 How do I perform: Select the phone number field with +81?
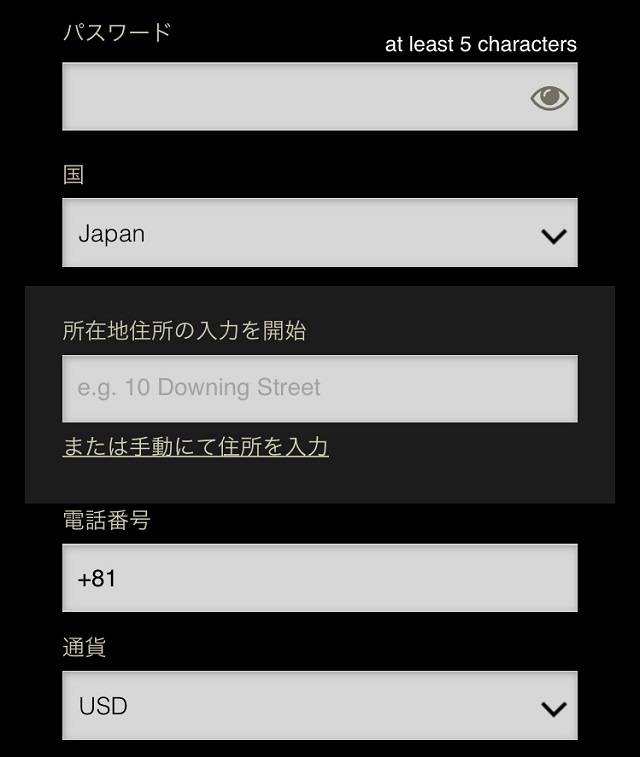point(319,578)
